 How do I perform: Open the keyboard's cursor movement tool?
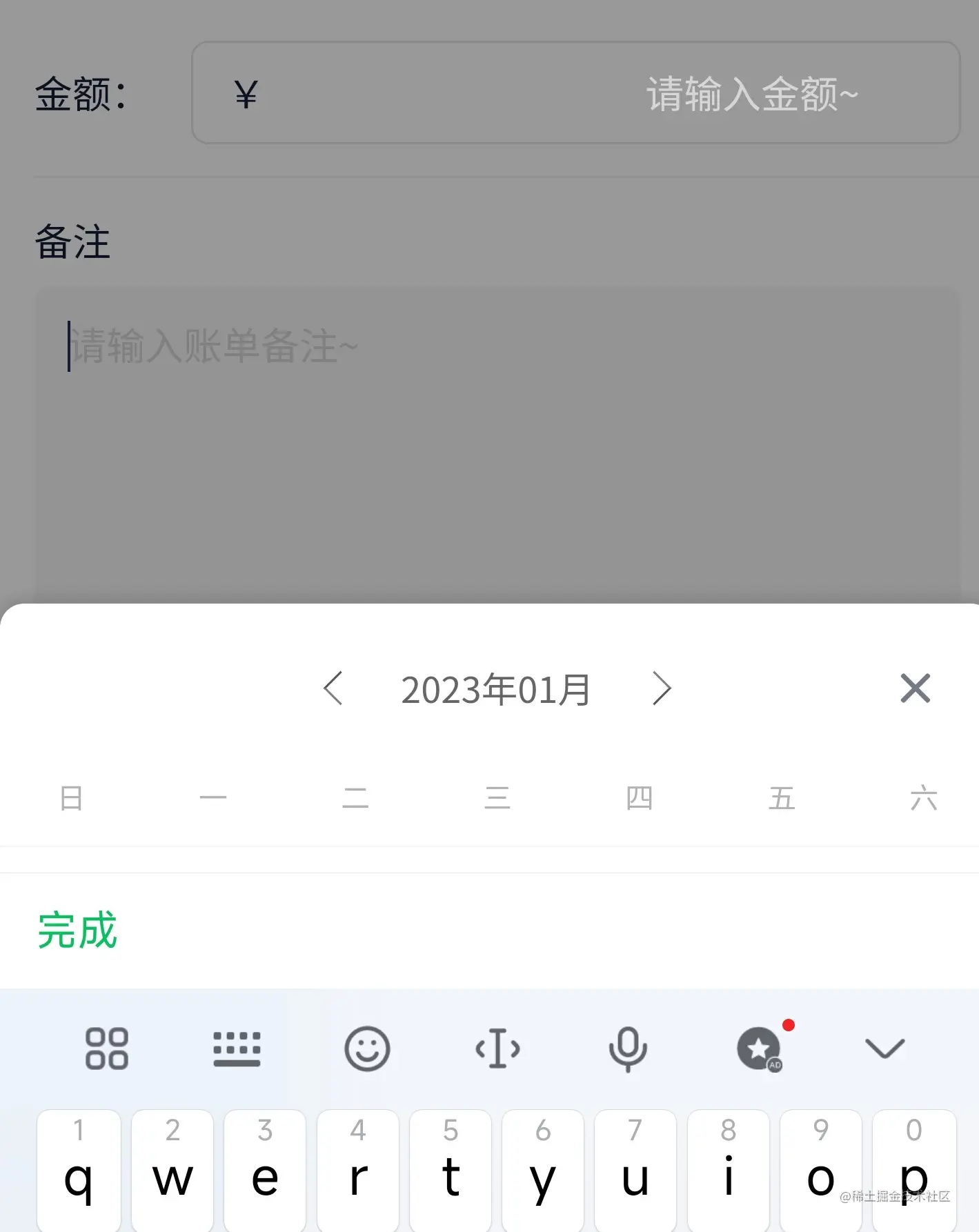[497, 1049]
